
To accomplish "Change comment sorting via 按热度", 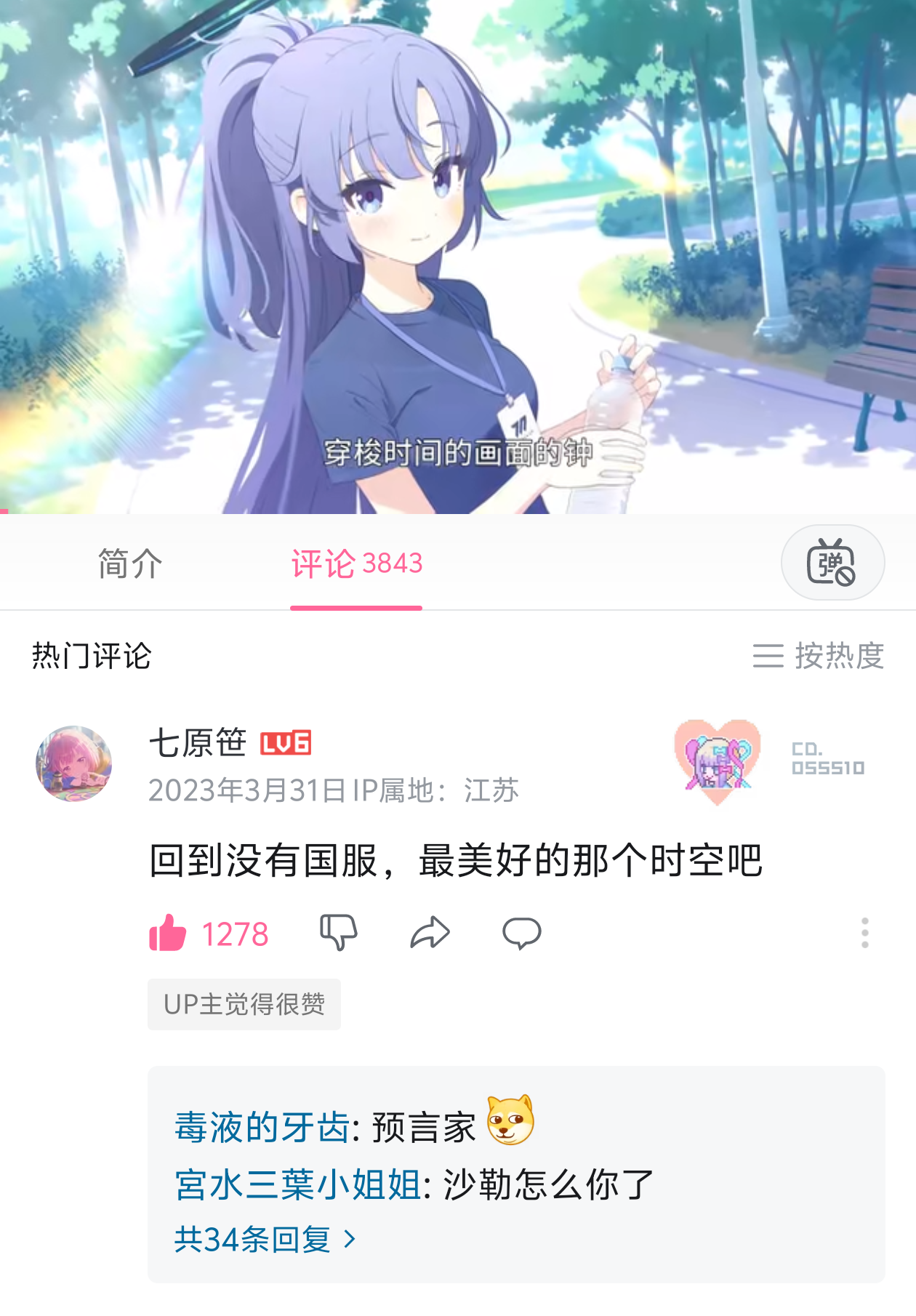I will pyautogui.click(x=819, y=656).
